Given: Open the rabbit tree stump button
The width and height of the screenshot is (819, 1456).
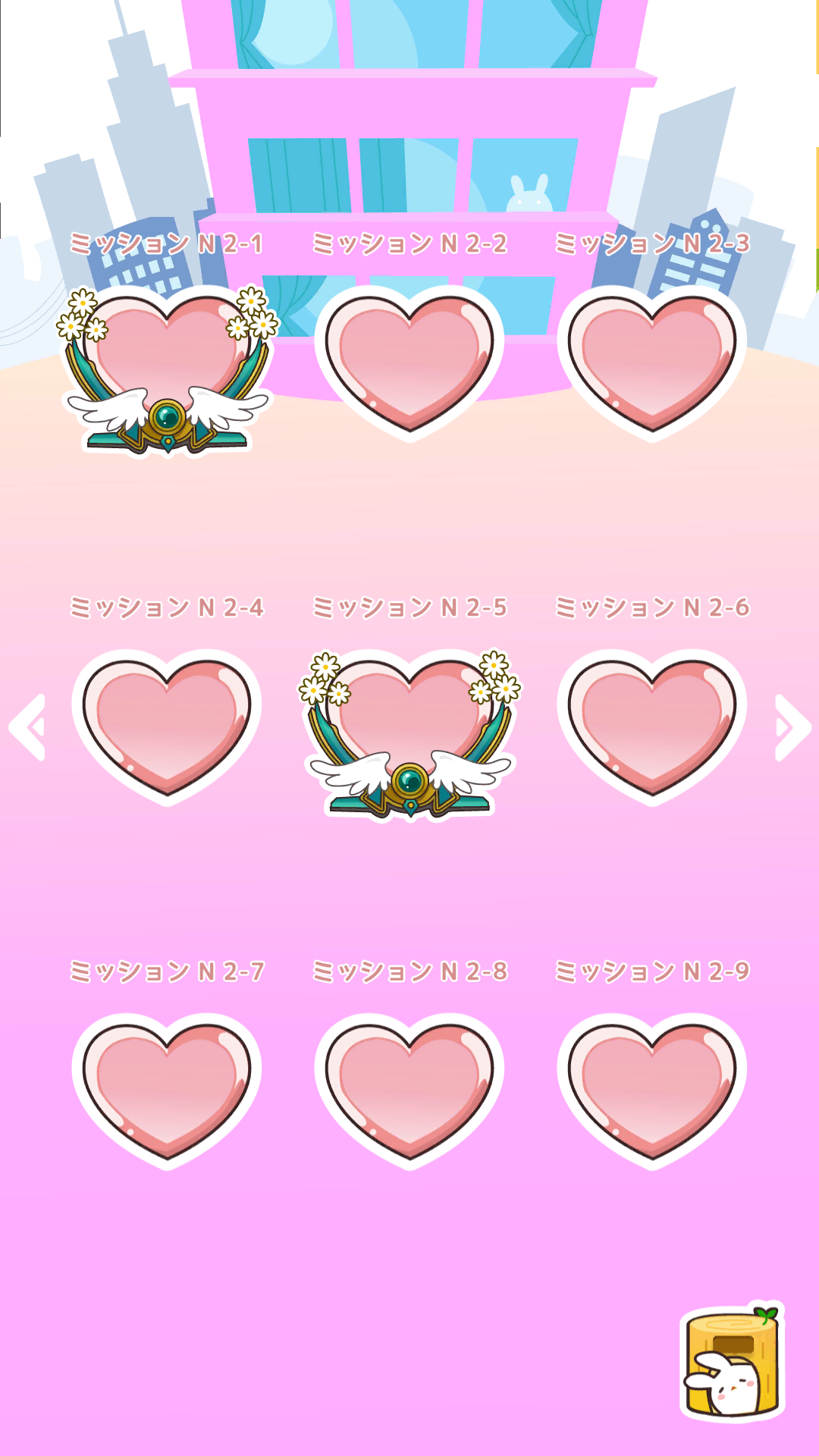Looking at the screenshot, I should (733, 1362).
